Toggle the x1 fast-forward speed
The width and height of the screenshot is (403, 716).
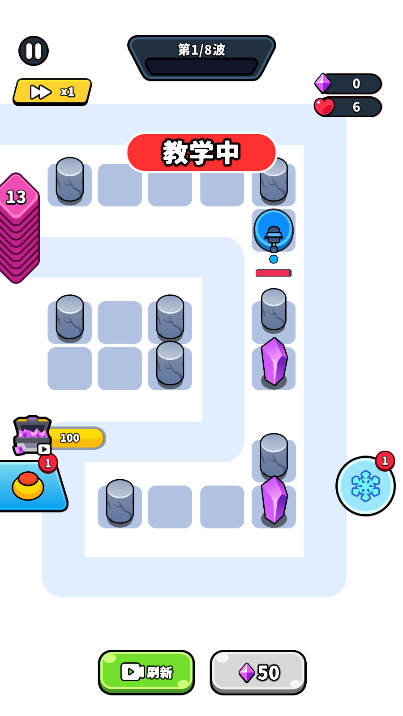click(x=52, y=92)
